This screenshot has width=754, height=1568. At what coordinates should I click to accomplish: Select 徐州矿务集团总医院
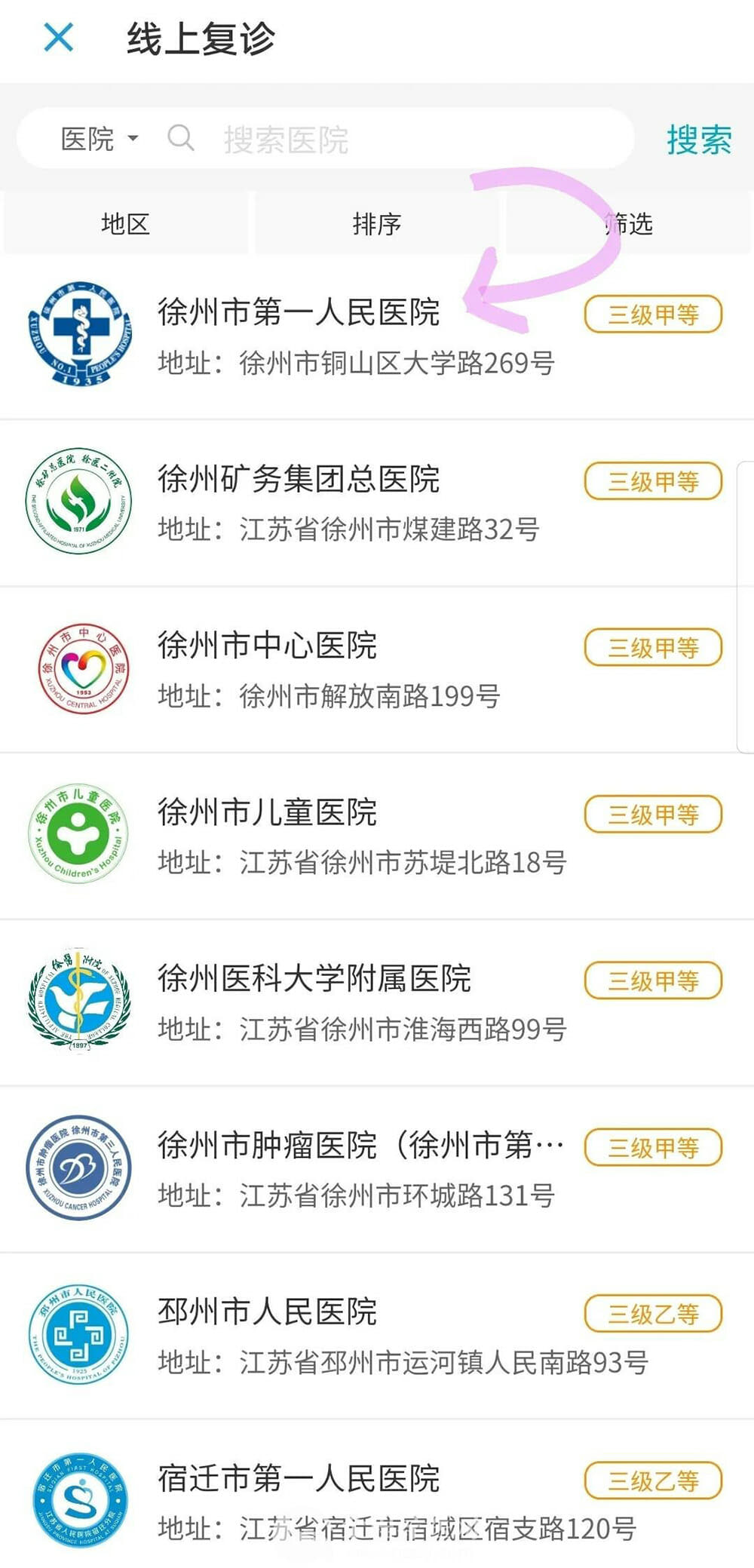point(377,503)
